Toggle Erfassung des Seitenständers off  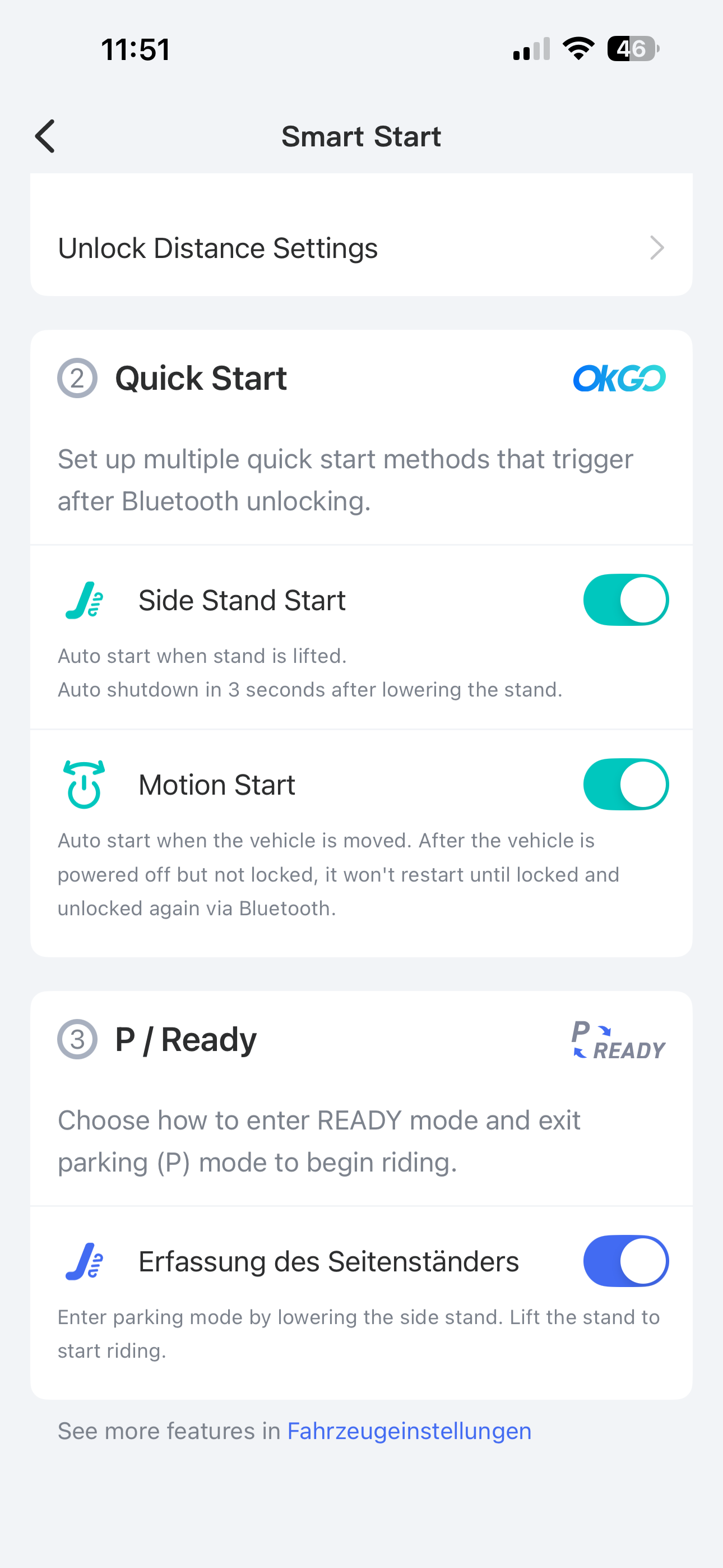(x=625, y=1261)
